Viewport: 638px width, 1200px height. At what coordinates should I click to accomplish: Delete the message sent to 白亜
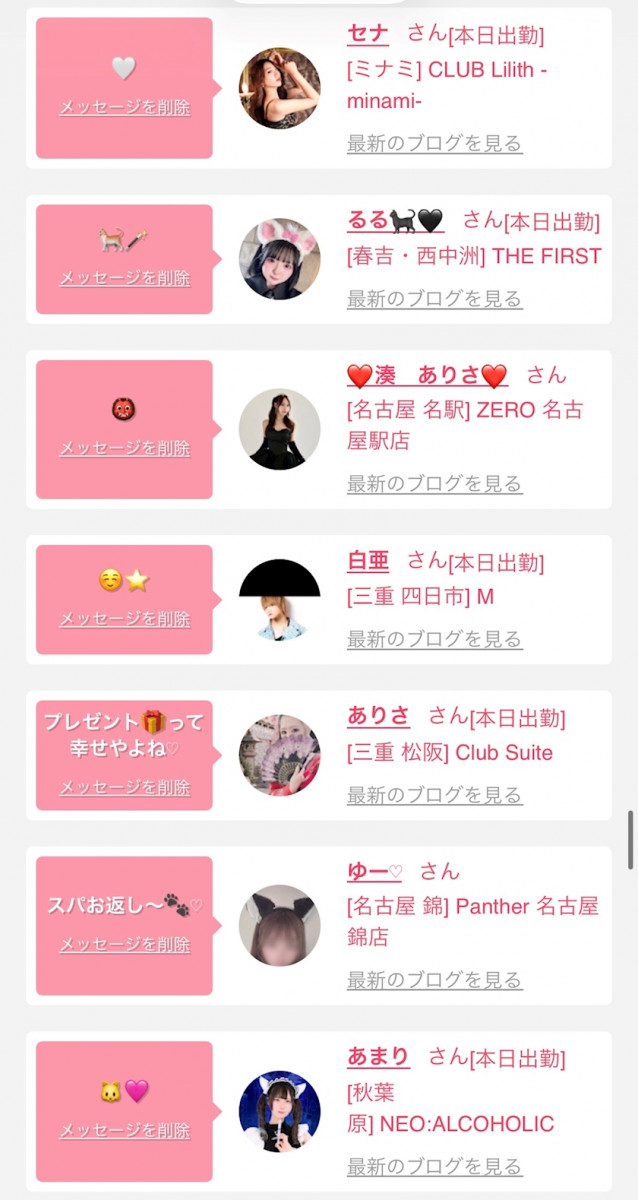coord(124,619)
